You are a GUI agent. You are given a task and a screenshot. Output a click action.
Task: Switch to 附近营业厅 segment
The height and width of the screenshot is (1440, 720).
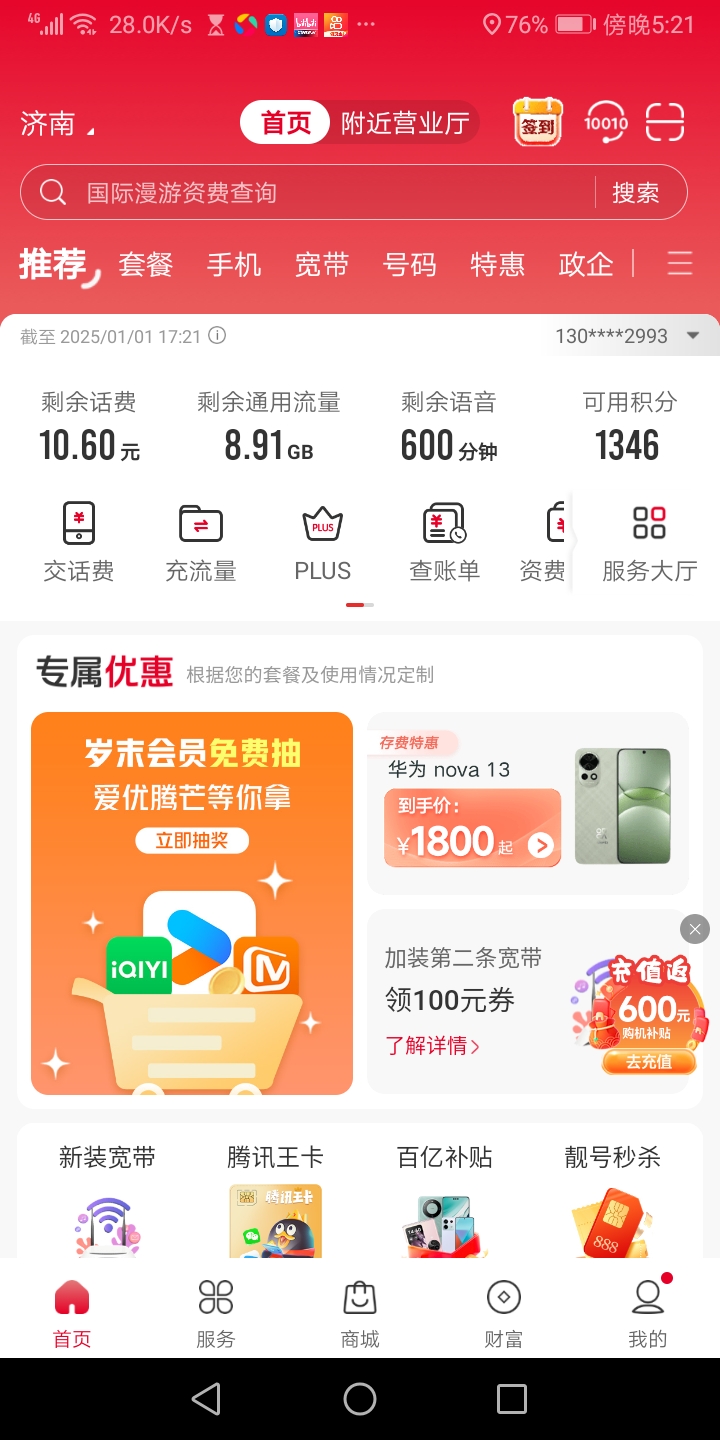click(x=404, y=123)
